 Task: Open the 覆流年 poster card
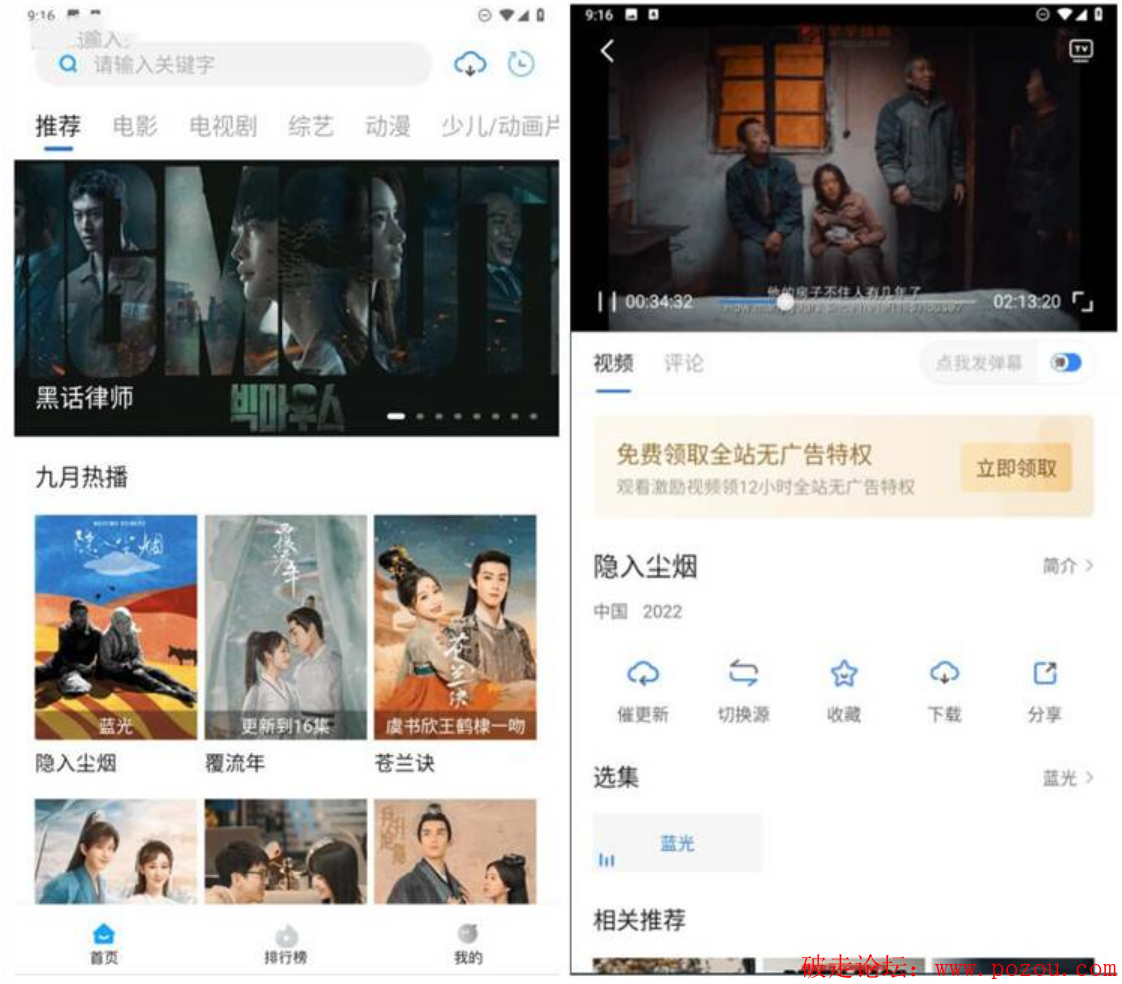286,627
